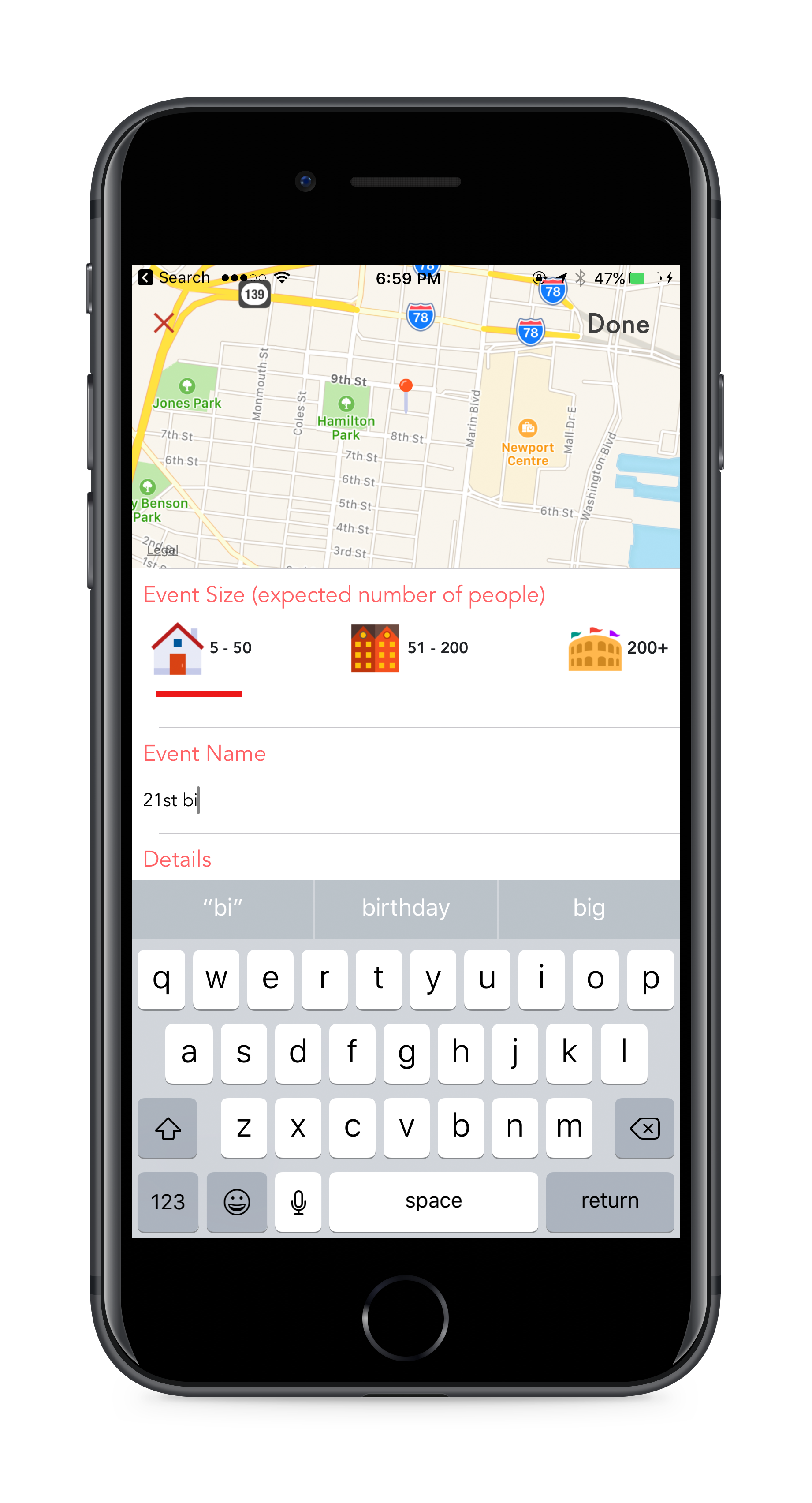The image size is (812, 1503).
Task: Tap the red location pin on map
Action: [x=406, y=386]
